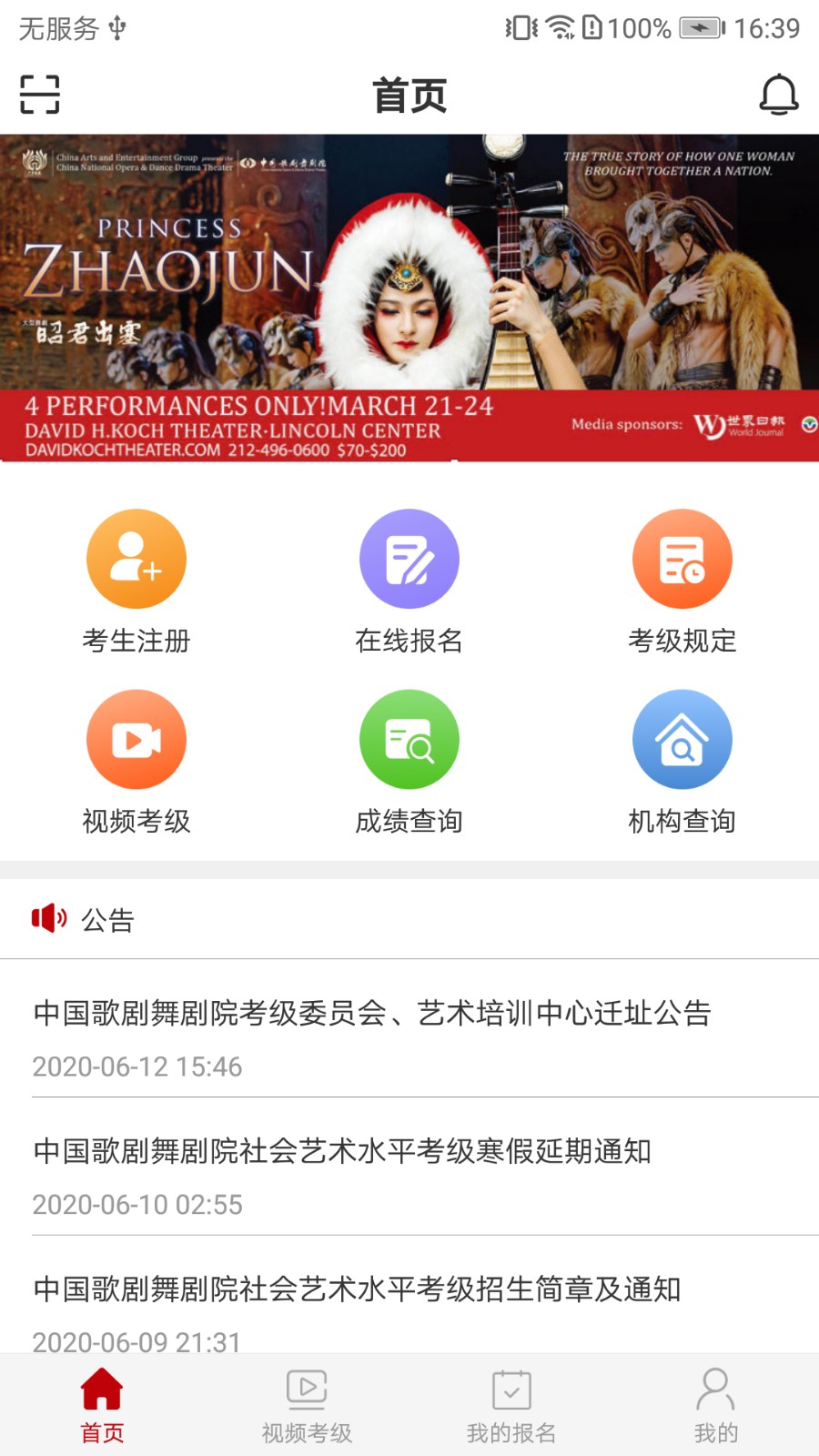Open the 寒假延期通知 winter delay notice
Screen dimensions: 819x1456
[x=342, y=1150]
